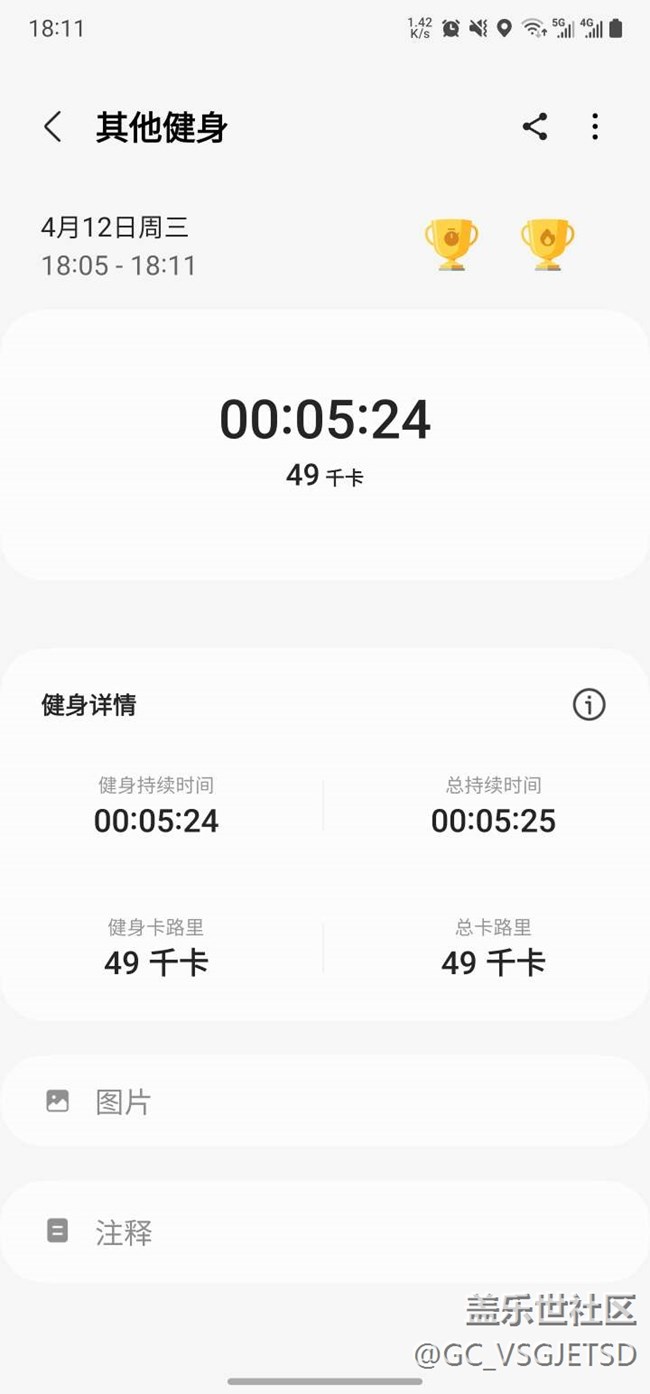Go back from the 其他健身 page
The height and width of the screenshot is (1394, 650).
53,127
